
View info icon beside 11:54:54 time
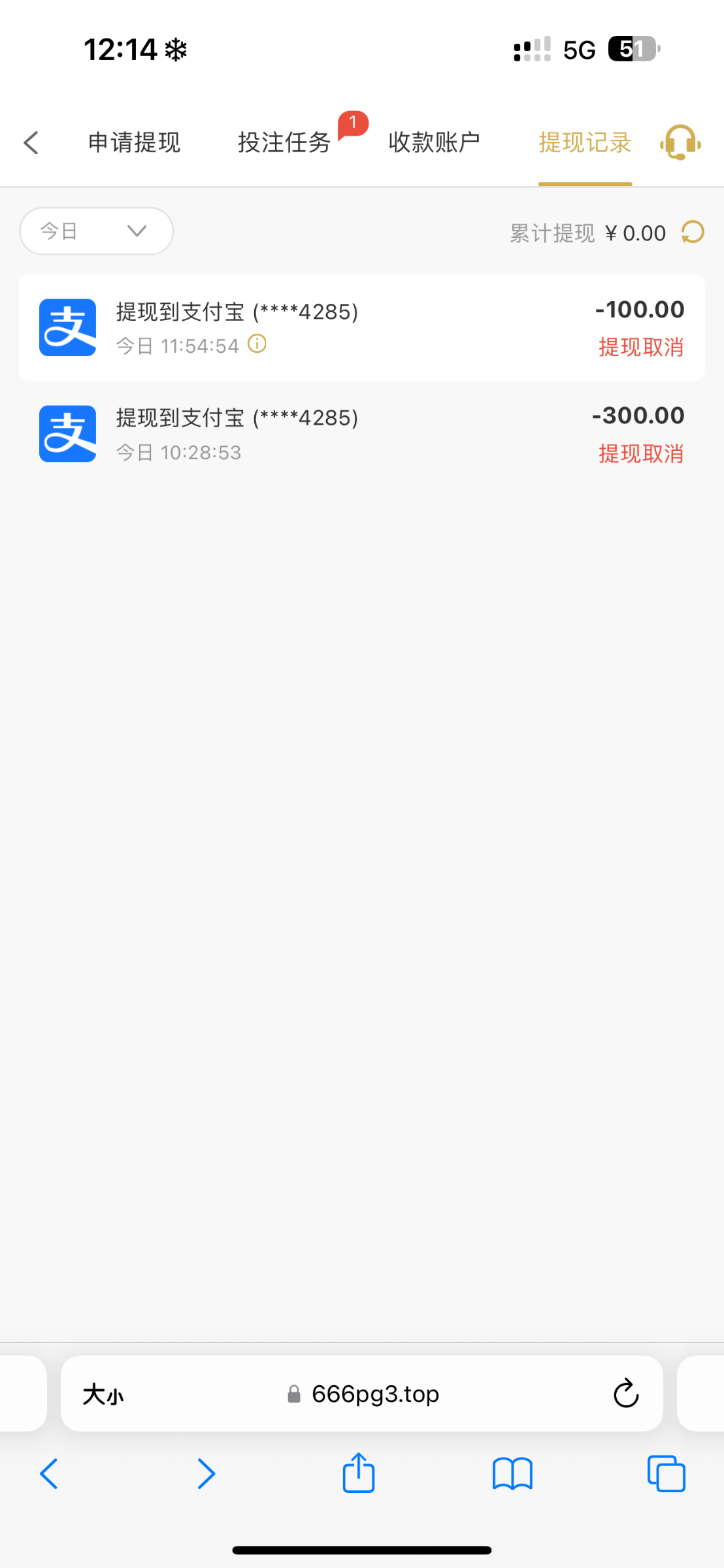click(257, 344)
